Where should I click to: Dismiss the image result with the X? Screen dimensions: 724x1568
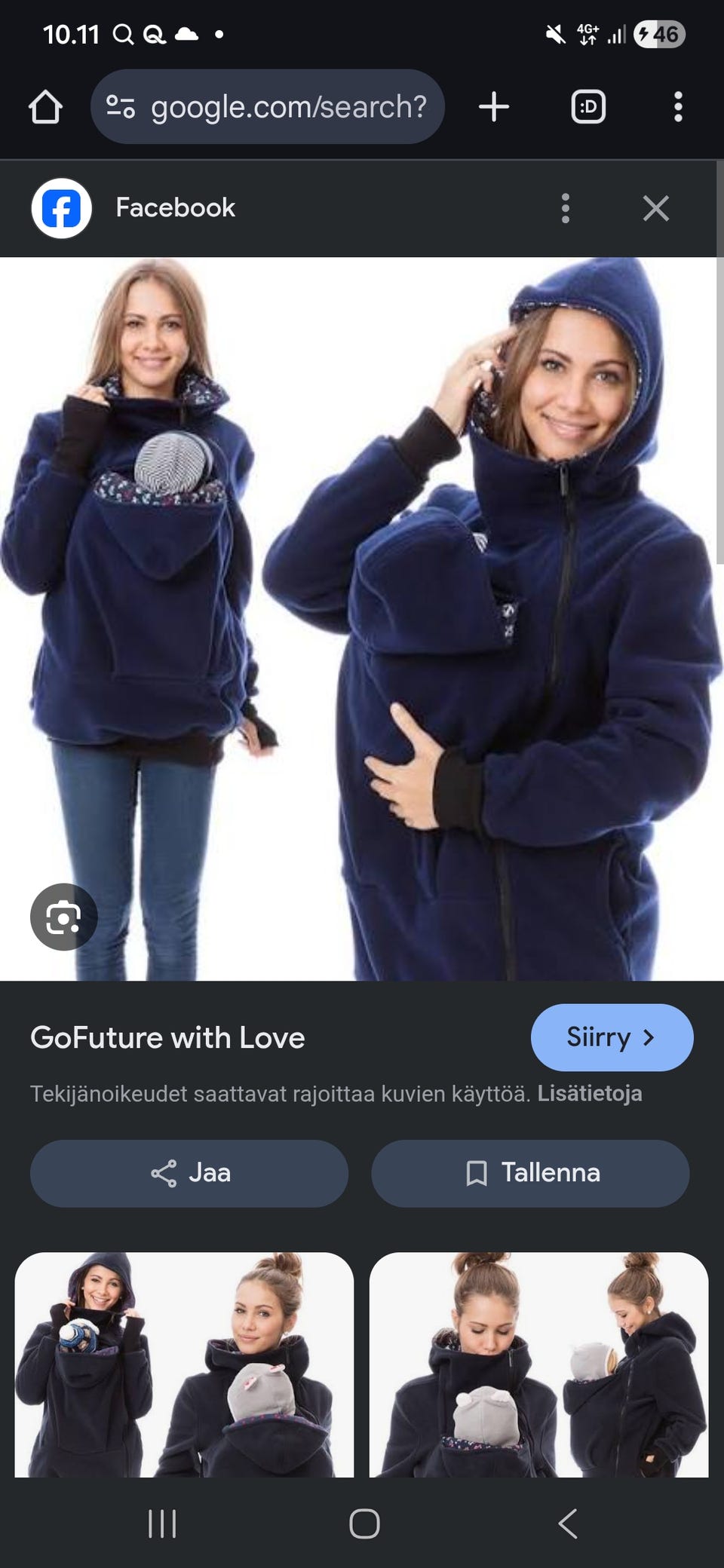point(655,208)
